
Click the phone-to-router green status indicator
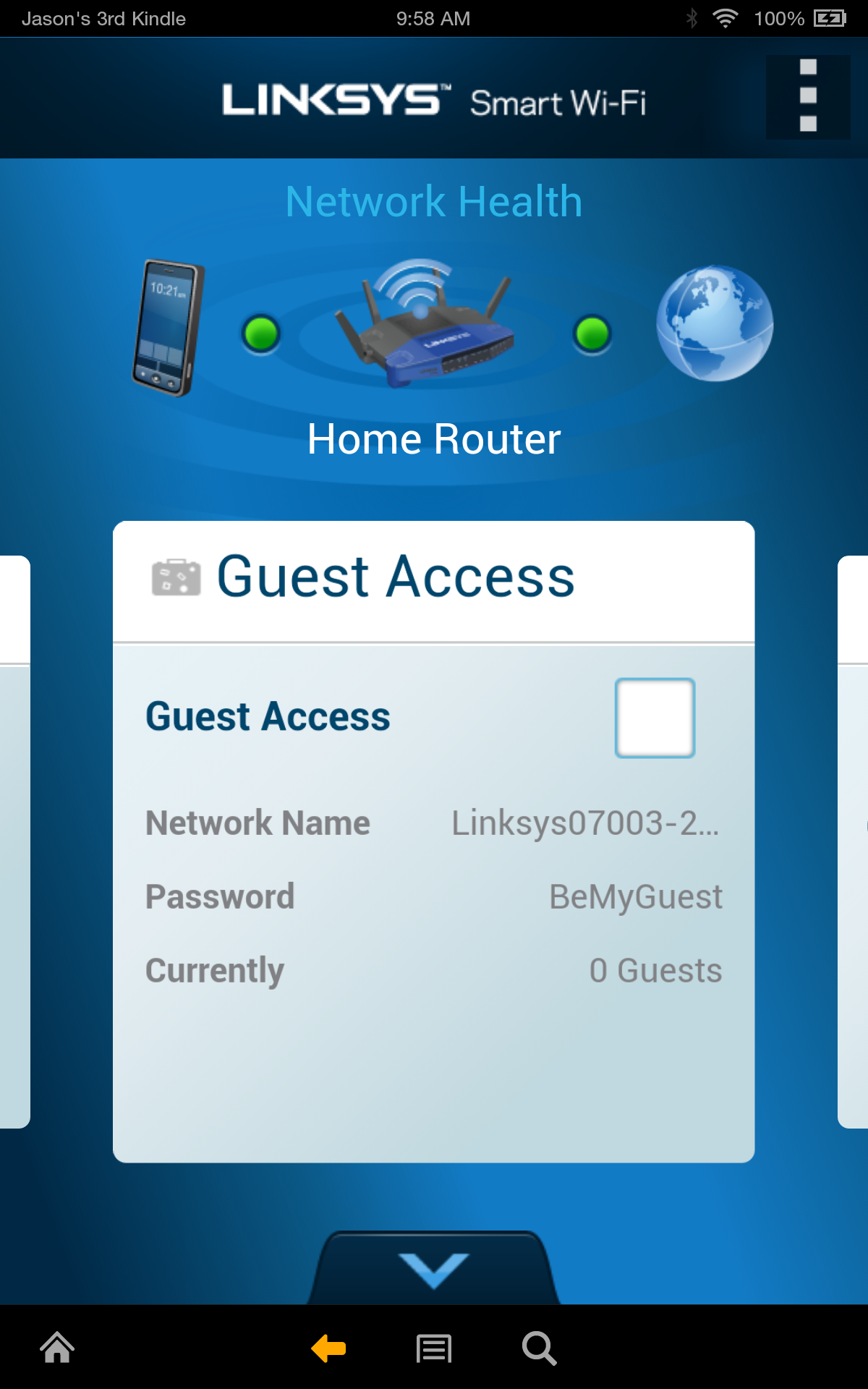[x=262, y=334]
